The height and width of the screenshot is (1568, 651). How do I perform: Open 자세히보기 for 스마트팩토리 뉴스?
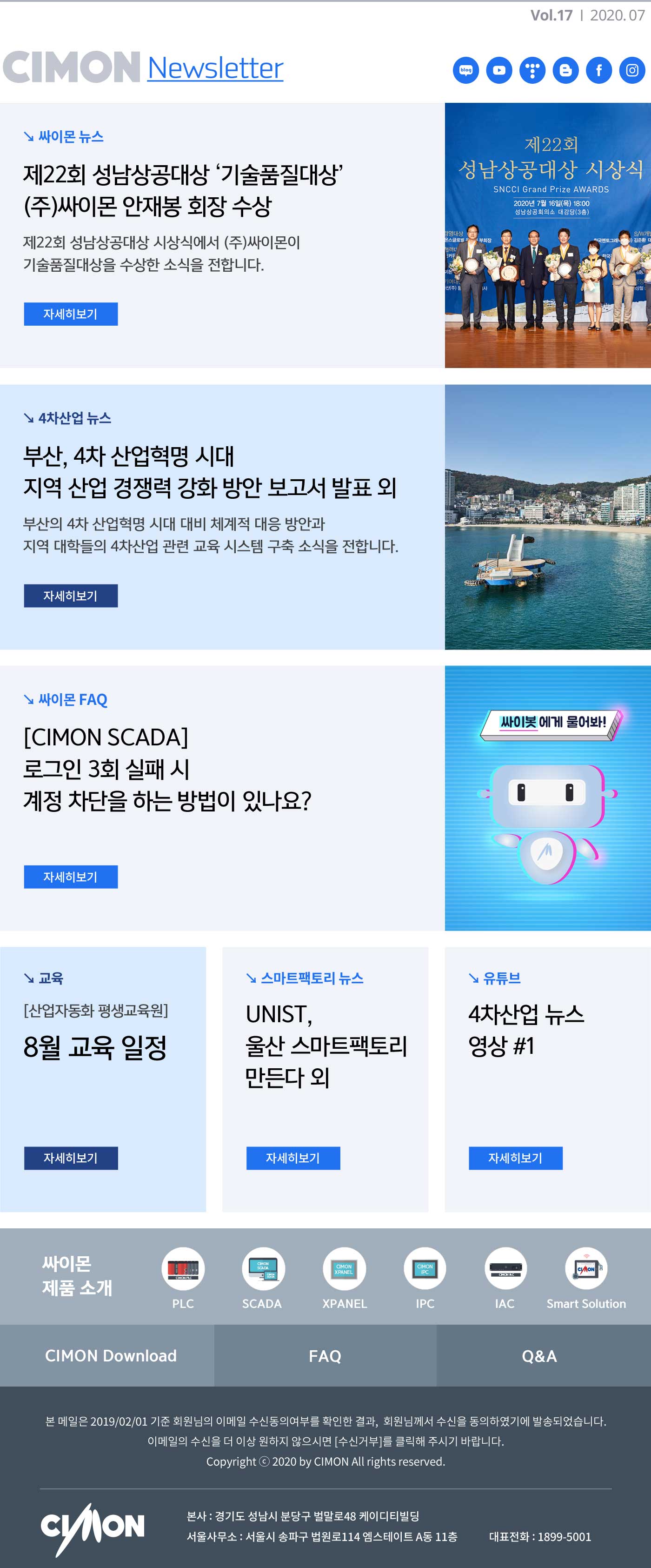[292, 1158]
